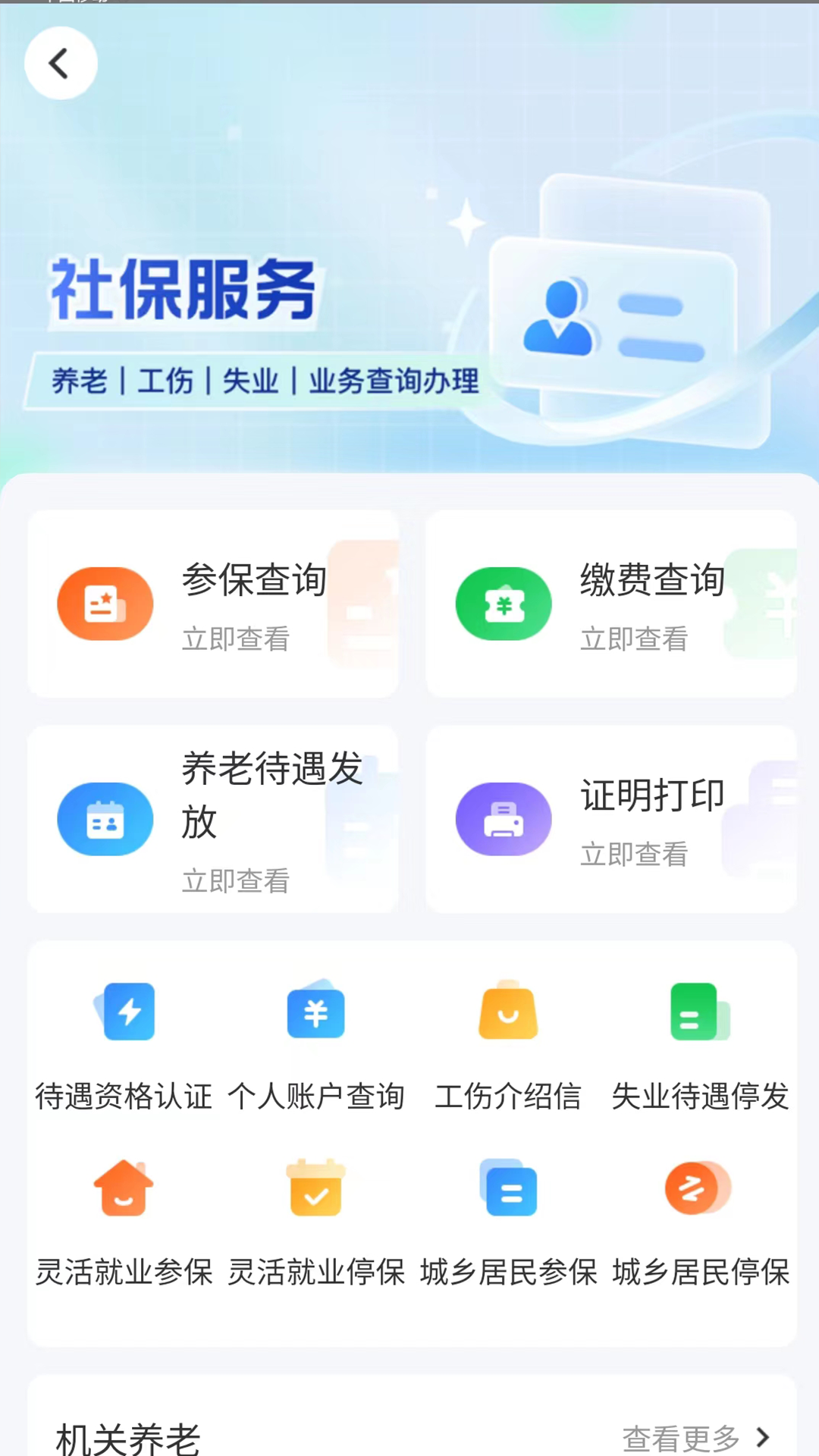The width and height of the screenshot is (819, 1456).
Task: Open the 养老待遇发放 calendar icon
Action: click(105, 819)
